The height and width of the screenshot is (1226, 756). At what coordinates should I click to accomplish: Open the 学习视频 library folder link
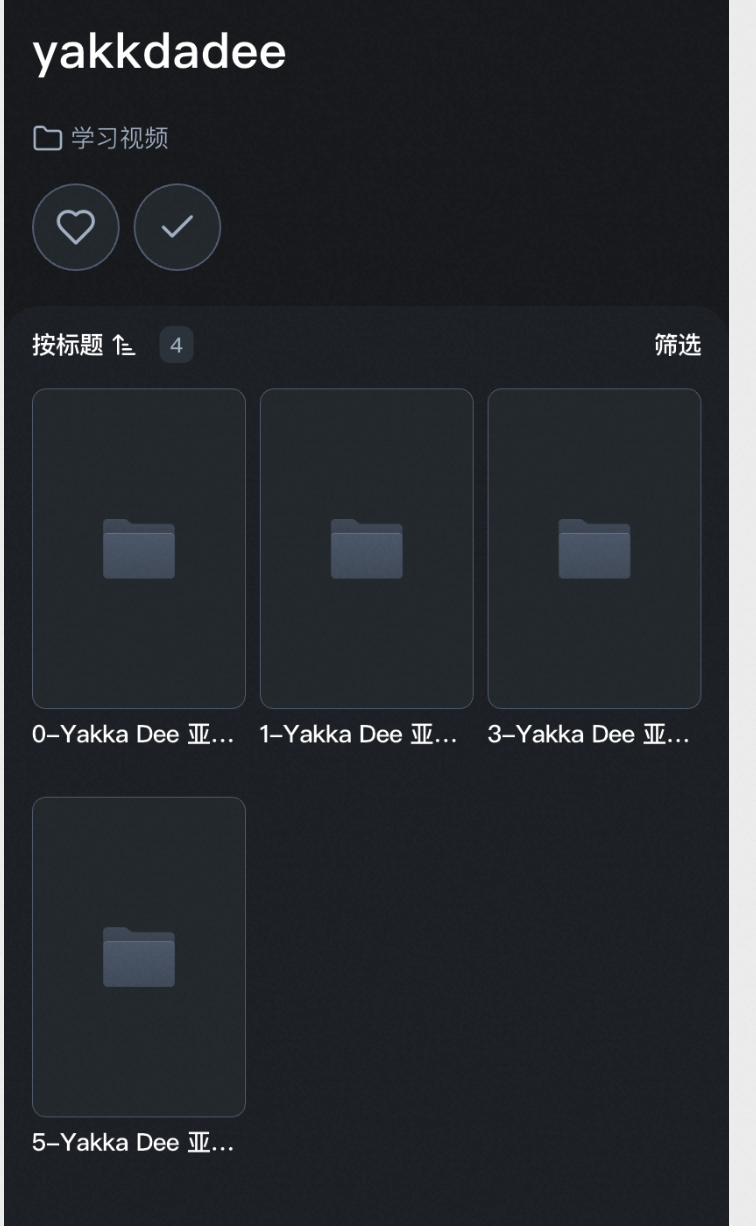coord(101,138)
